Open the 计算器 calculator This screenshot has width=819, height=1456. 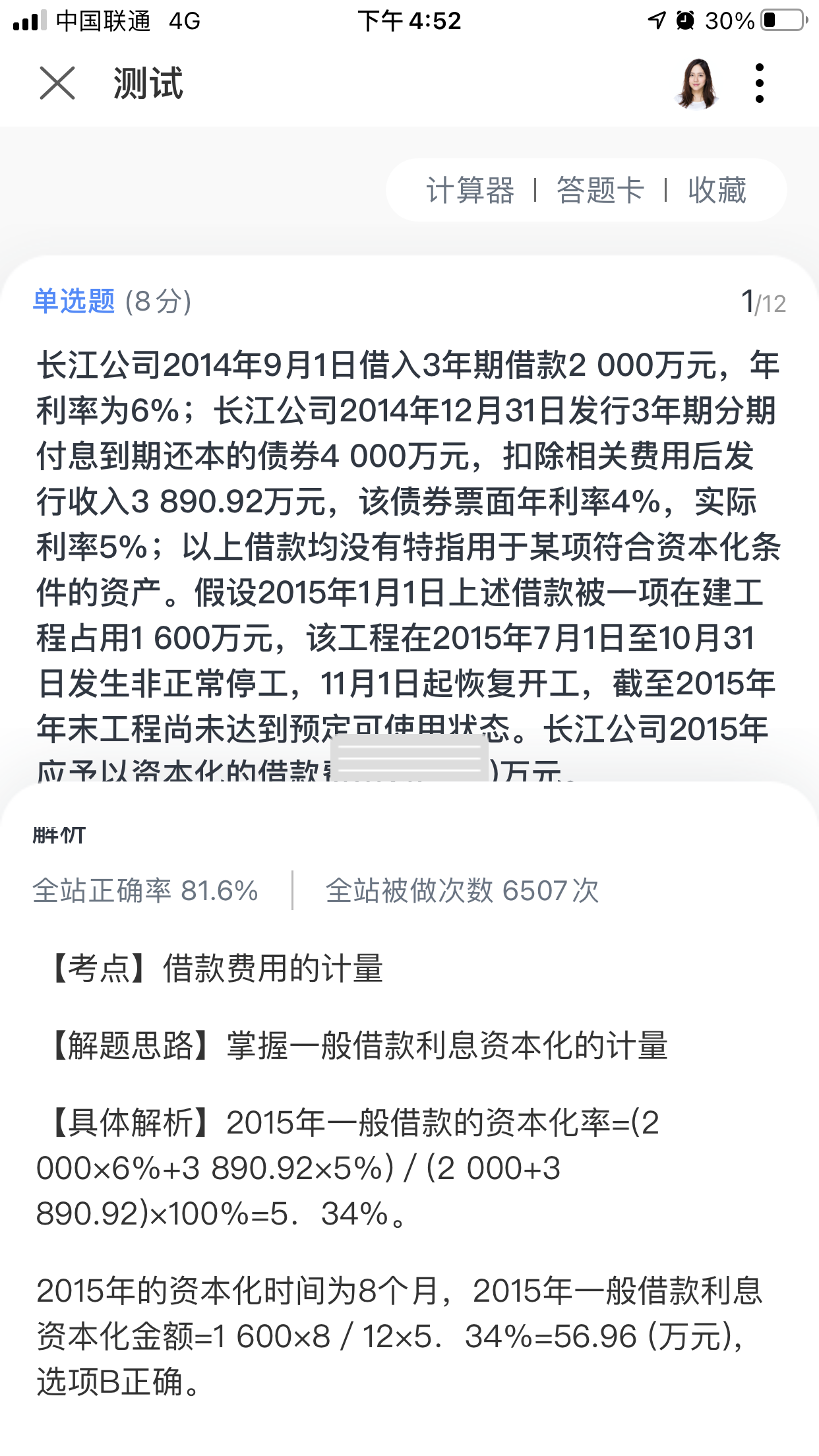click(470, 191)
